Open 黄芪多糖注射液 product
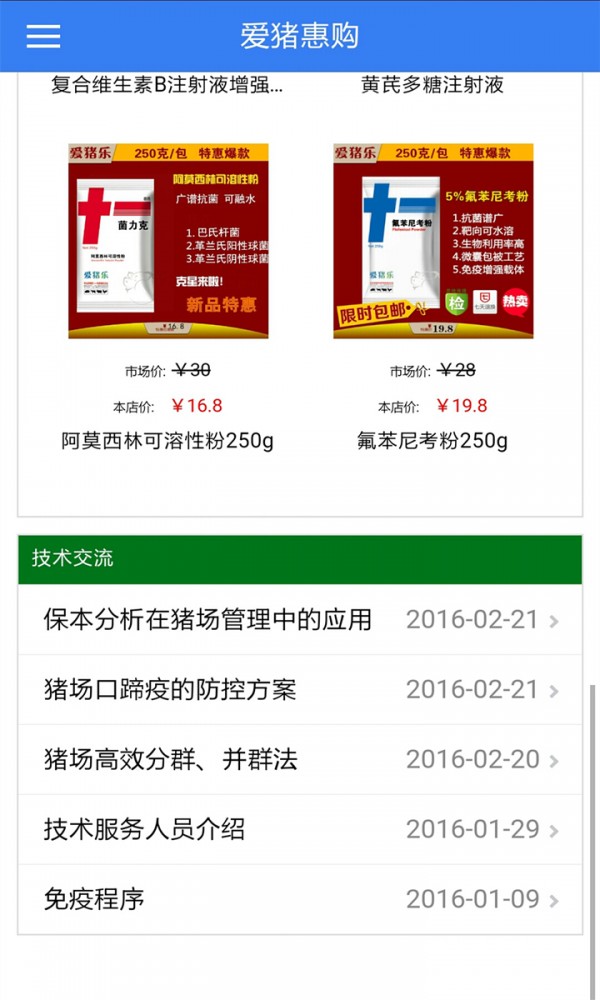 coord(432,85)
